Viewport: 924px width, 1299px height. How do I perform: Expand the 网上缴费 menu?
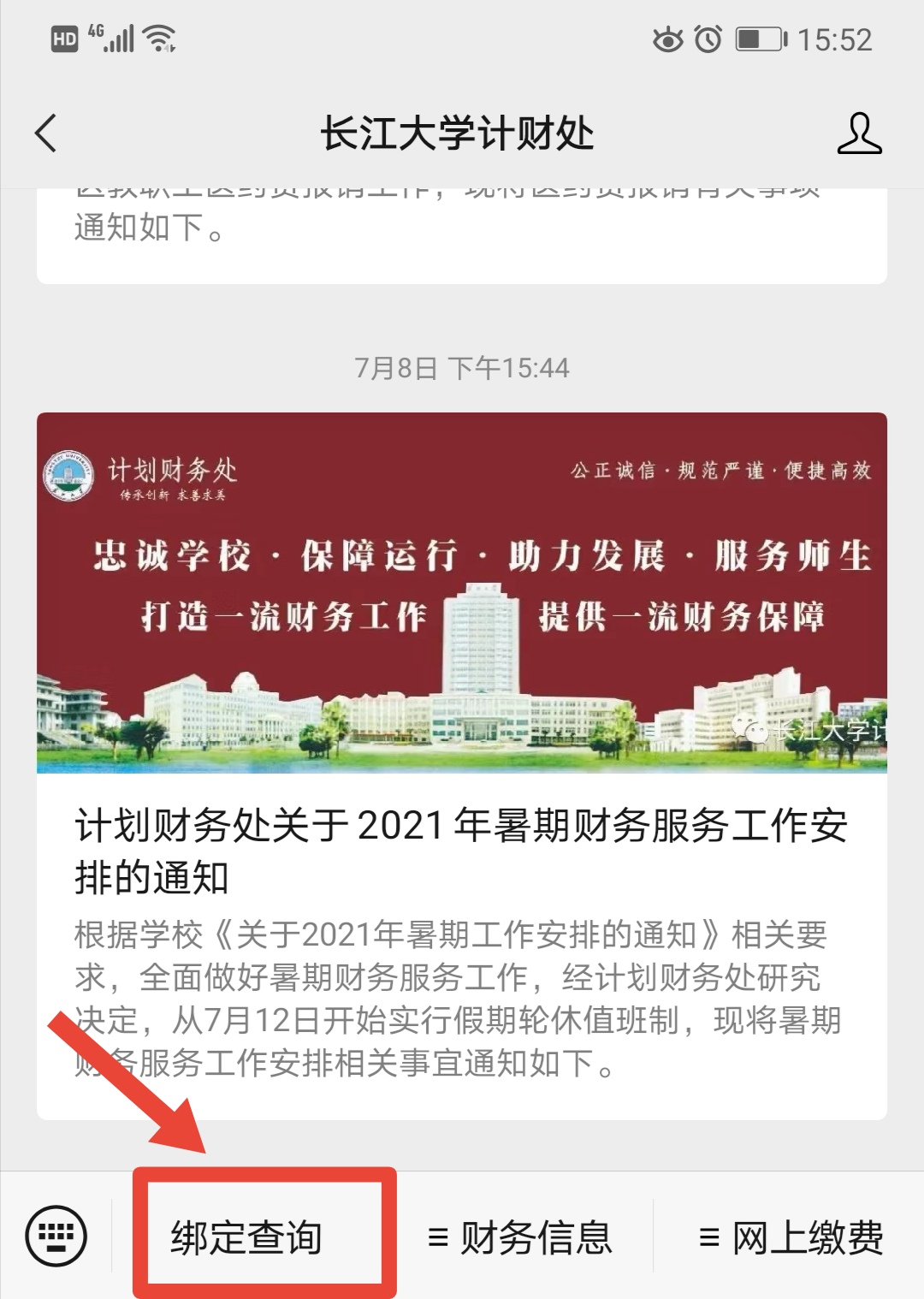(791, 1237)
